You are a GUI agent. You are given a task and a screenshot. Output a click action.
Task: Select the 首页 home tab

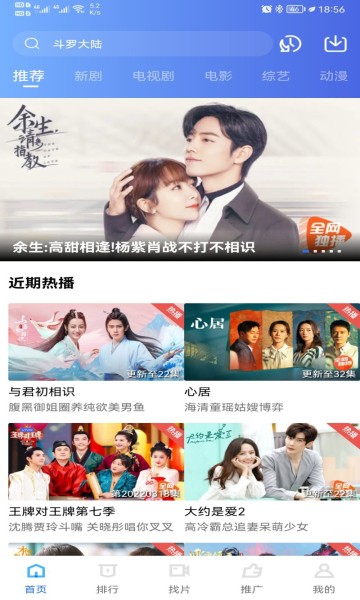(x=36, y=579)
